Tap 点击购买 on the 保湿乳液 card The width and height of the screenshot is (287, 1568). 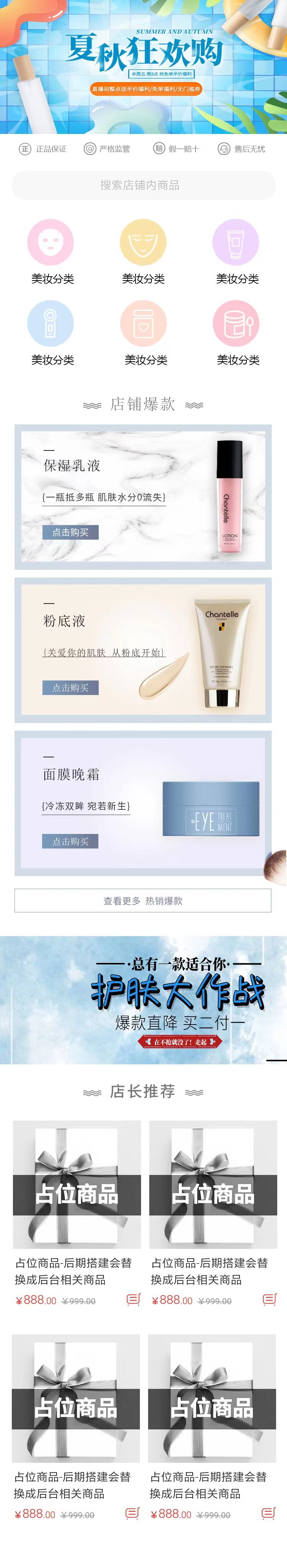(x=70, y=532)
